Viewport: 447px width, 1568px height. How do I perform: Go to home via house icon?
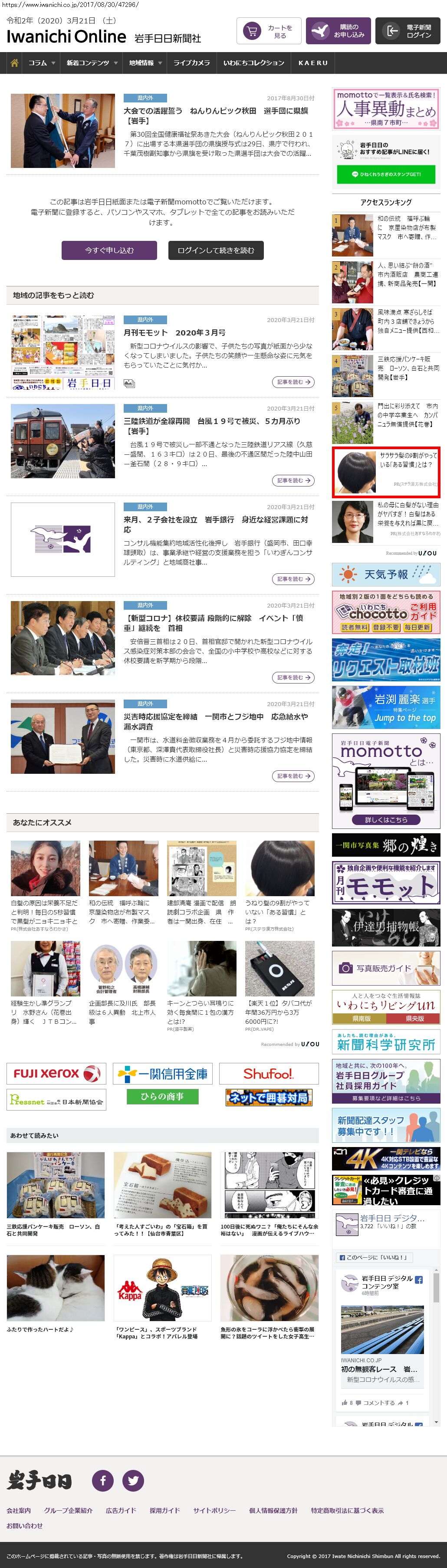coord(15,62)
